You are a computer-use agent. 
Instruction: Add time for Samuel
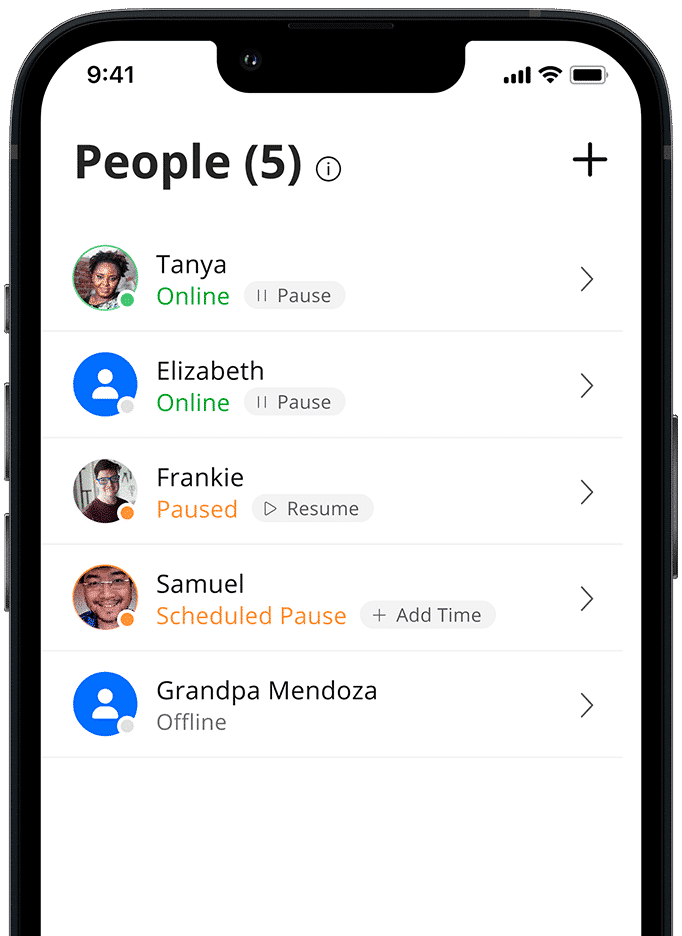tap(427, 615)
